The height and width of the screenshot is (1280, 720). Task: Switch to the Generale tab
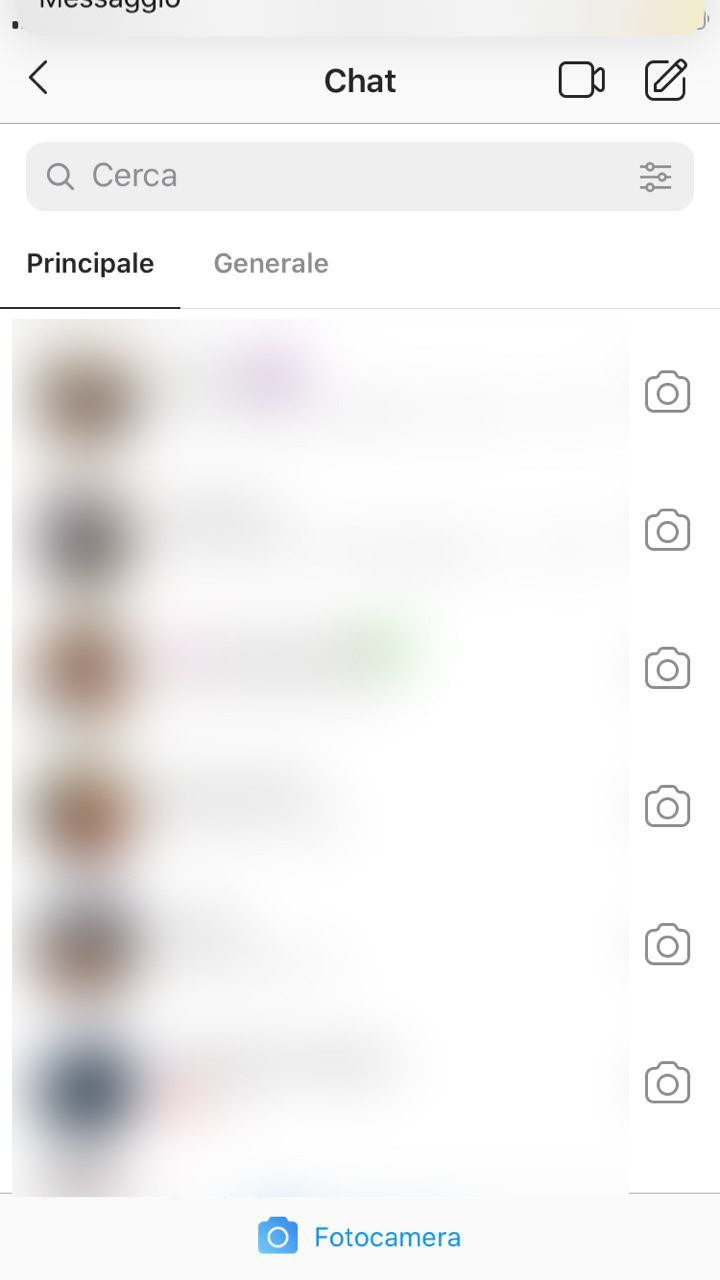[x=271, y=263]
